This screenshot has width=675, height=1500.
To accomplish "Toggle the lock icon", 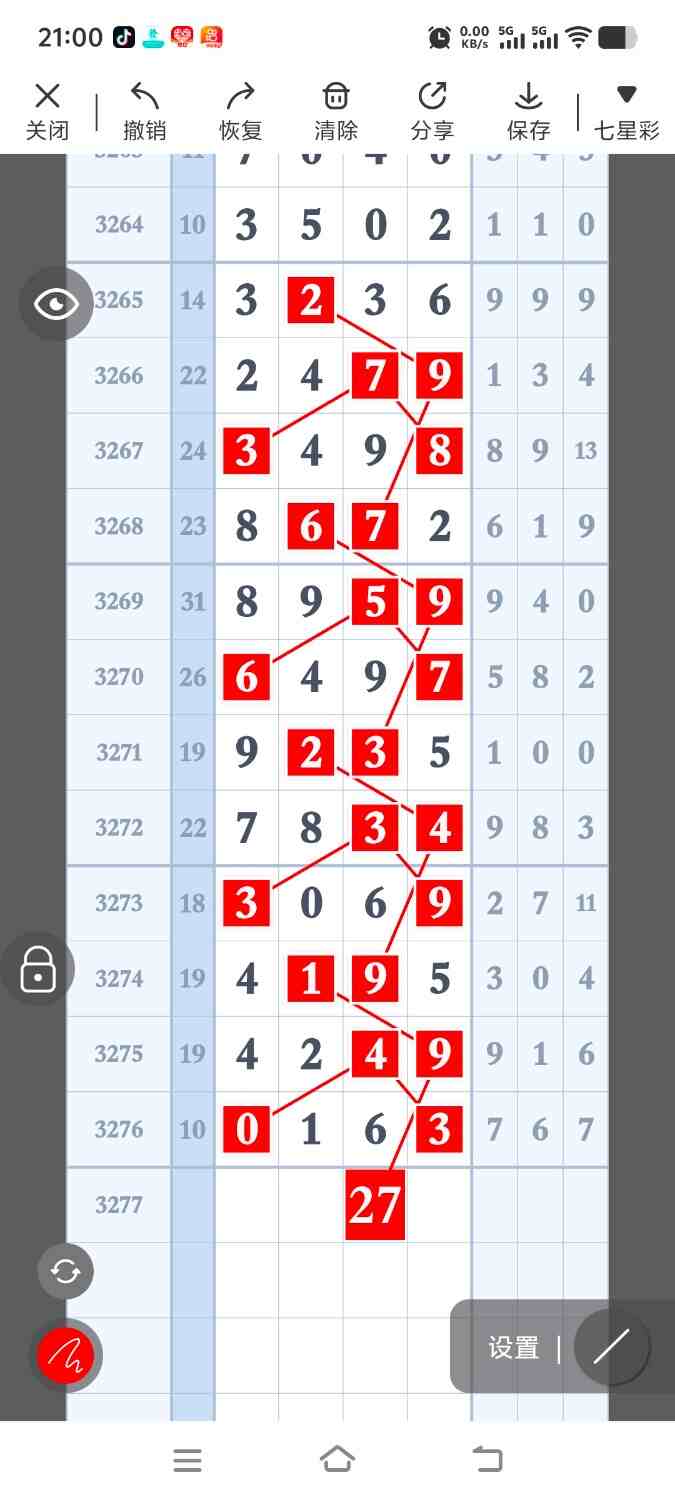I will click(x=38, y=969).
